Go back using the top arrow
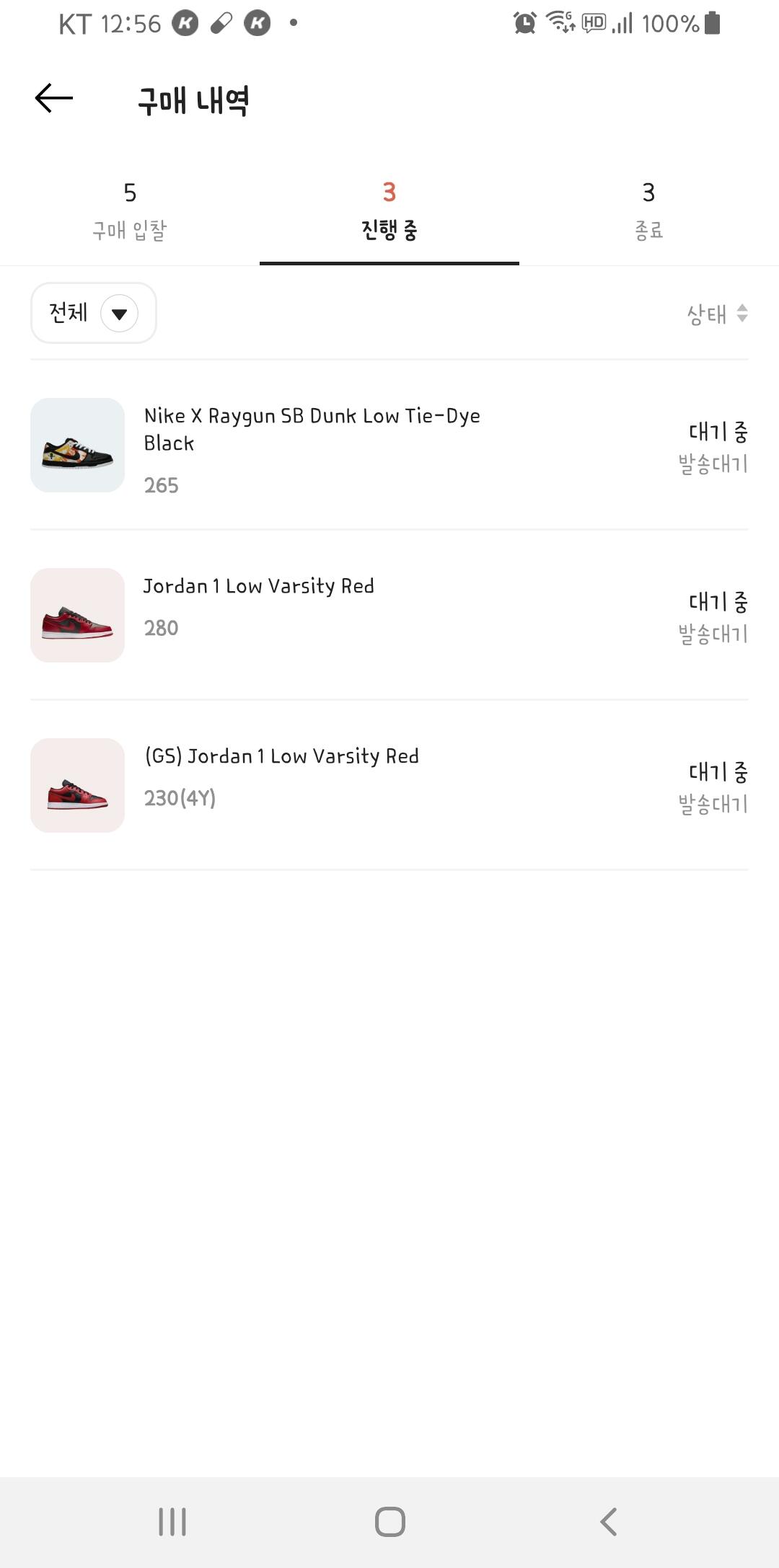Screen dimensions: 779x1568 coord(54,98)
